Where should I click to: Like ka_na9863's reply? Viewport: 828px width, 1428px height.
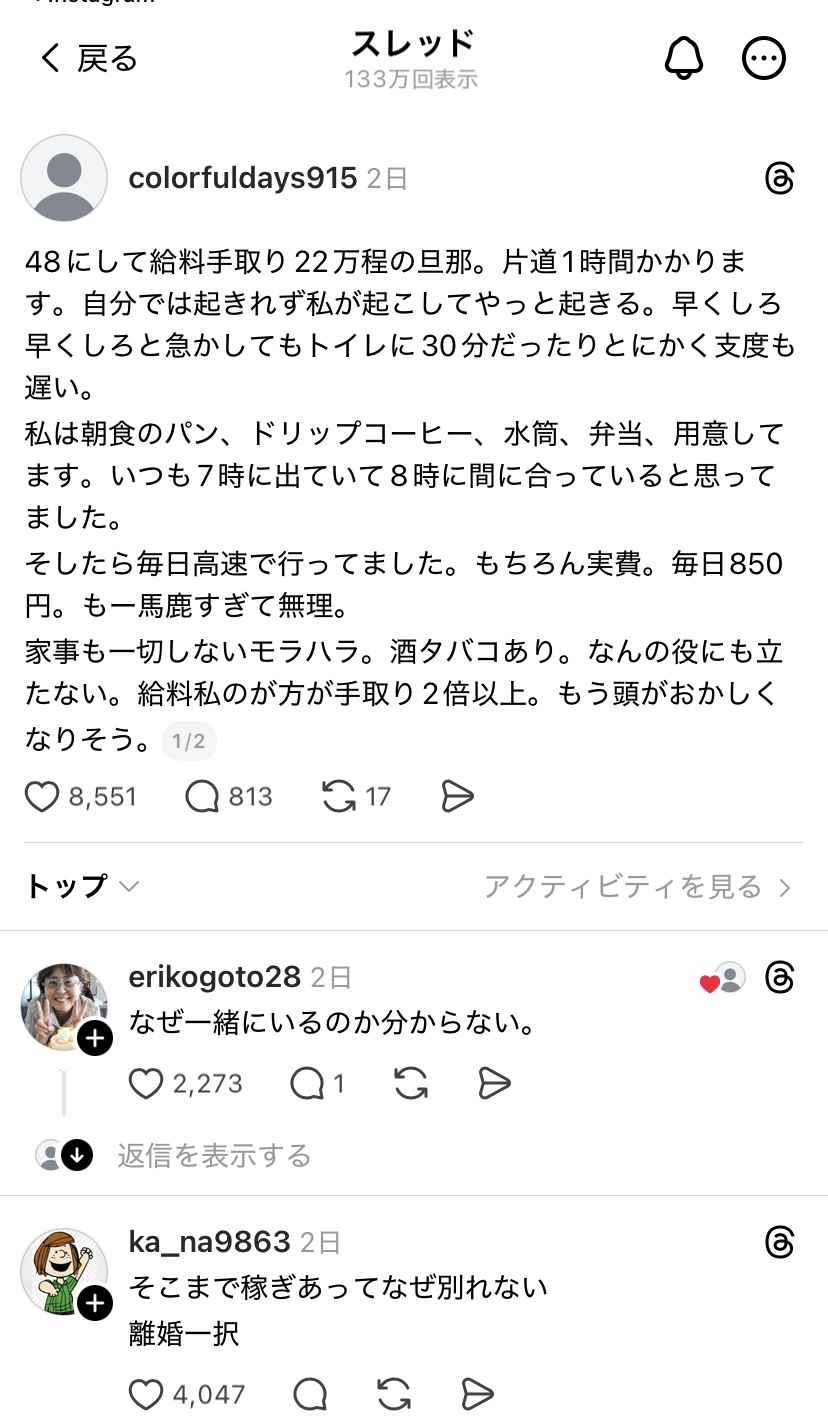click(x=146, y=1394)
